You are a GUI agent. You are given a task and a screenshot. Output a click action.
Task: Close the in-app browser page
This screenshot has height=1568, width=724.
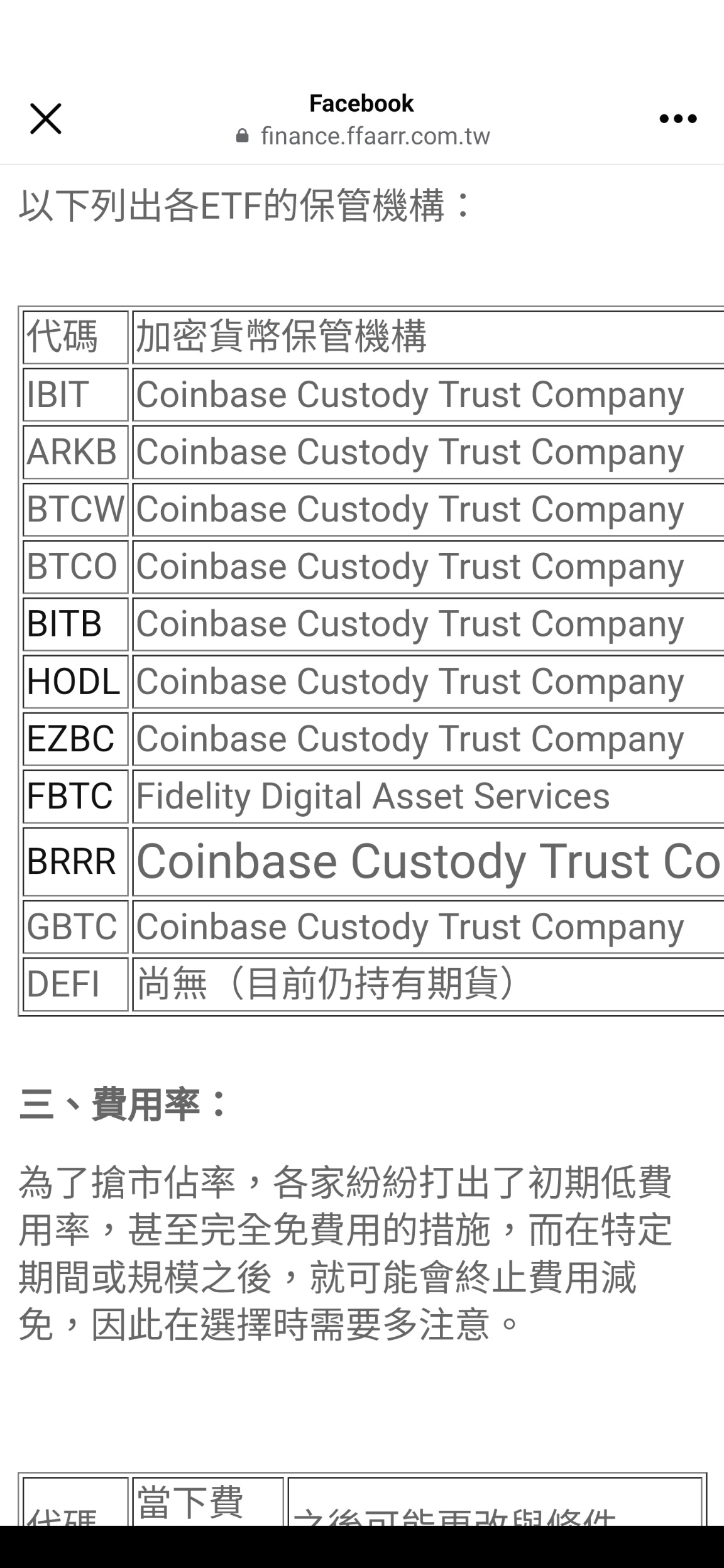pyautogui.click(x=46, y=119)
